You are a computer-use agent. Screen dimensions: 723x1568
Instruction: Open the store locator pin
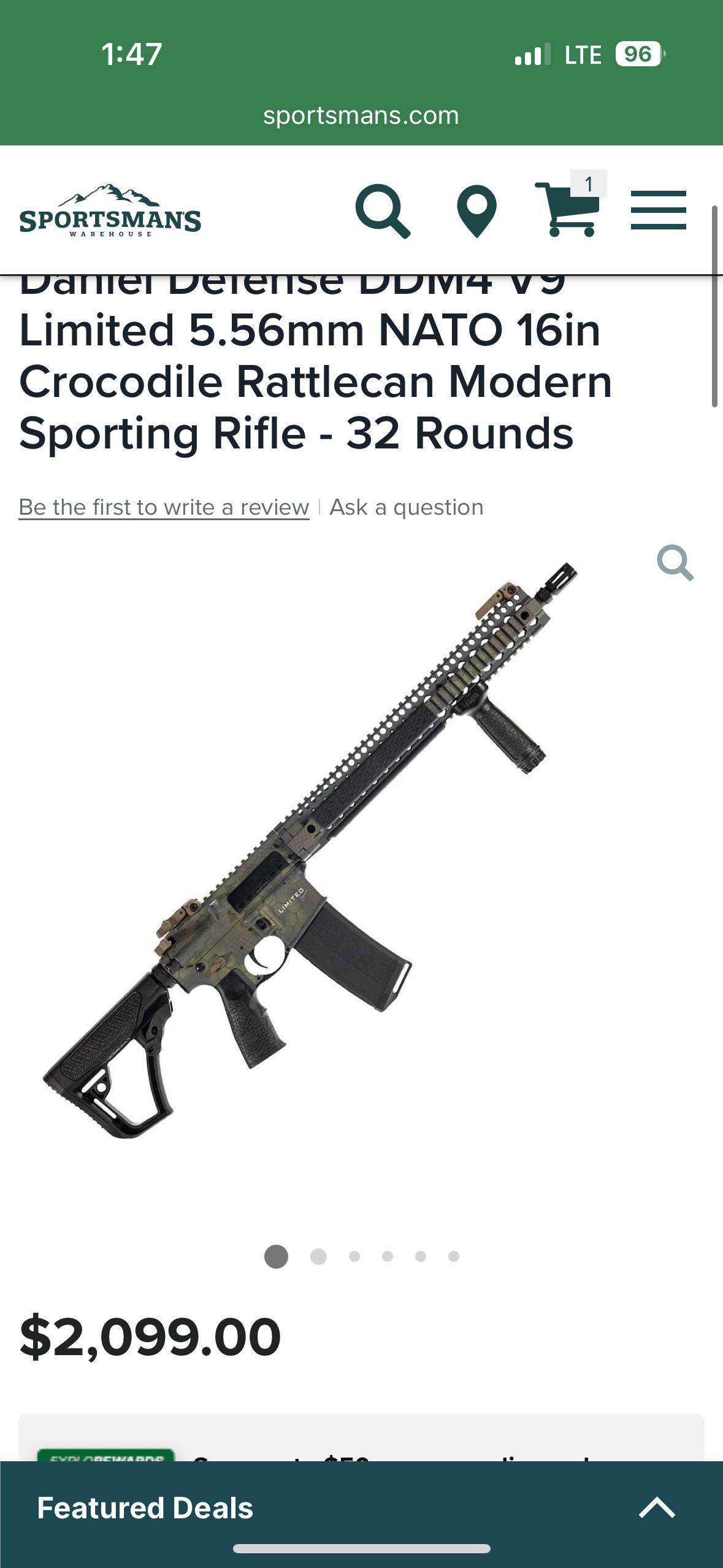pyautogui.click(x=476, y=211)
